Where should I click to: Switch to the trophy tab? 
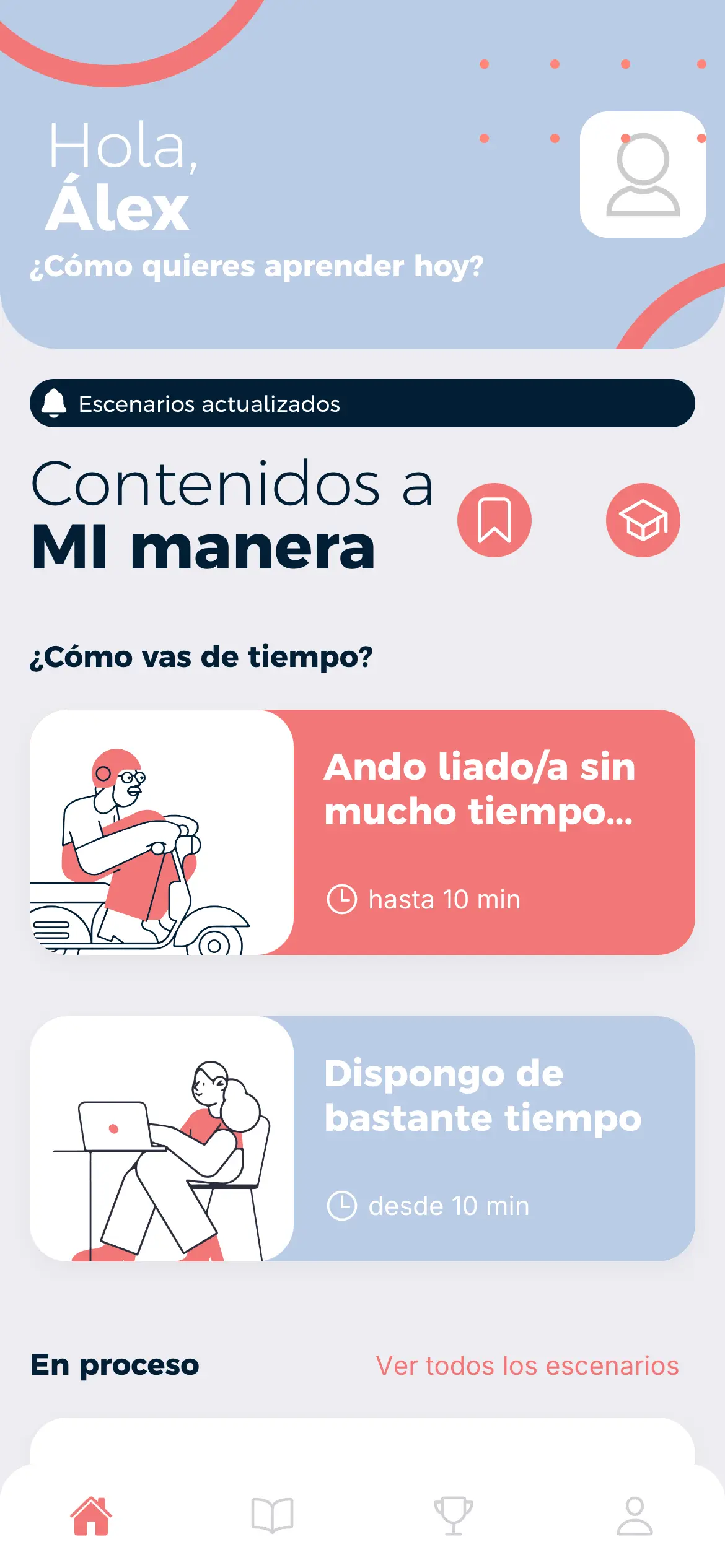pos(453,1515)
